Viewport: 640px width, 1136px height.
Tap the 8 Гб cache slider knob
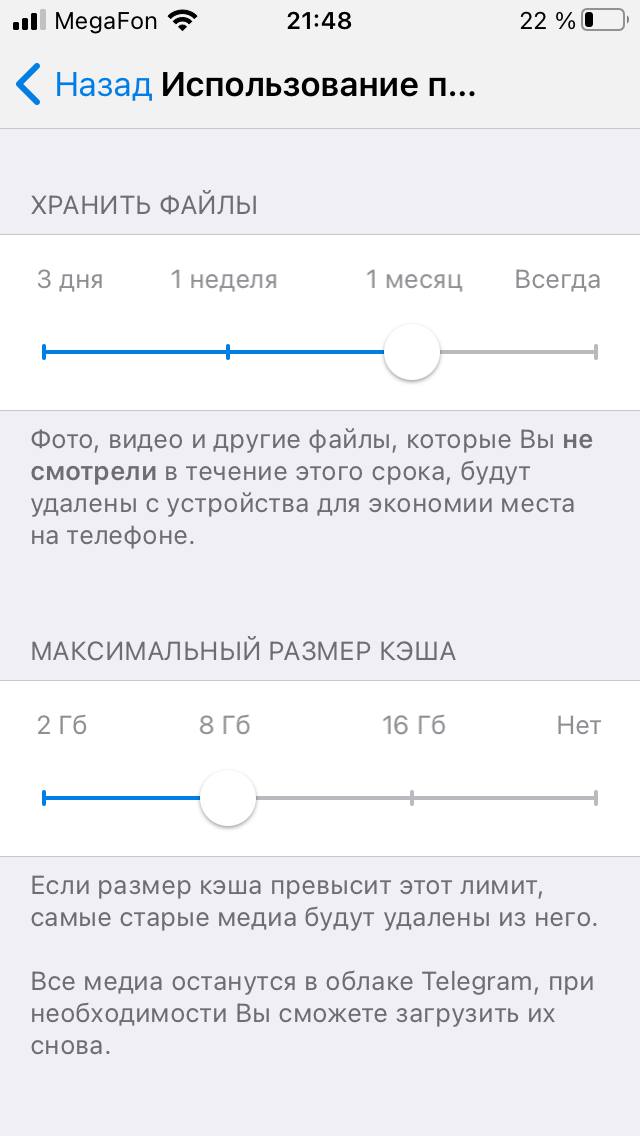point(228,798)
